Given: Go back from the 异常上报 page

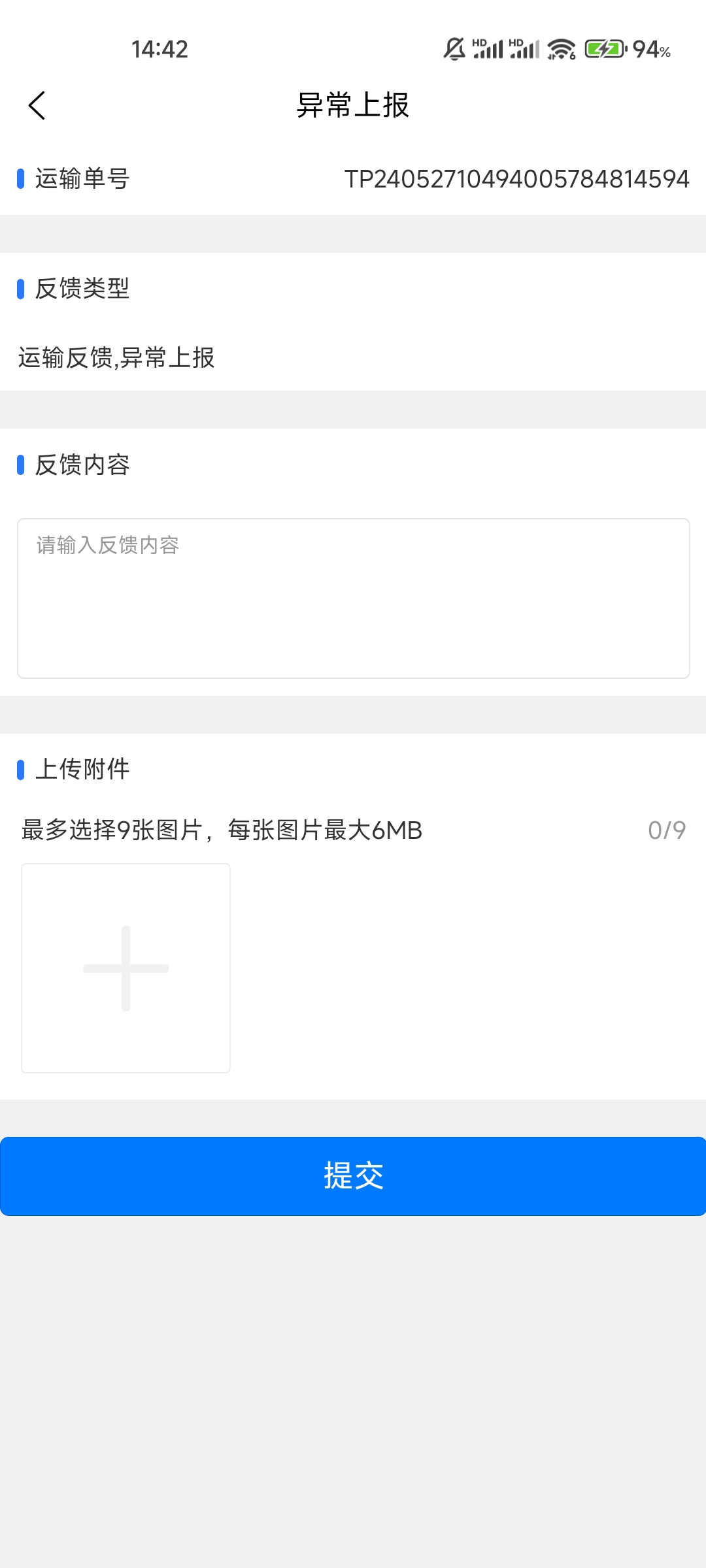Looking at the screenshot, I should click(x=37, y=105).
